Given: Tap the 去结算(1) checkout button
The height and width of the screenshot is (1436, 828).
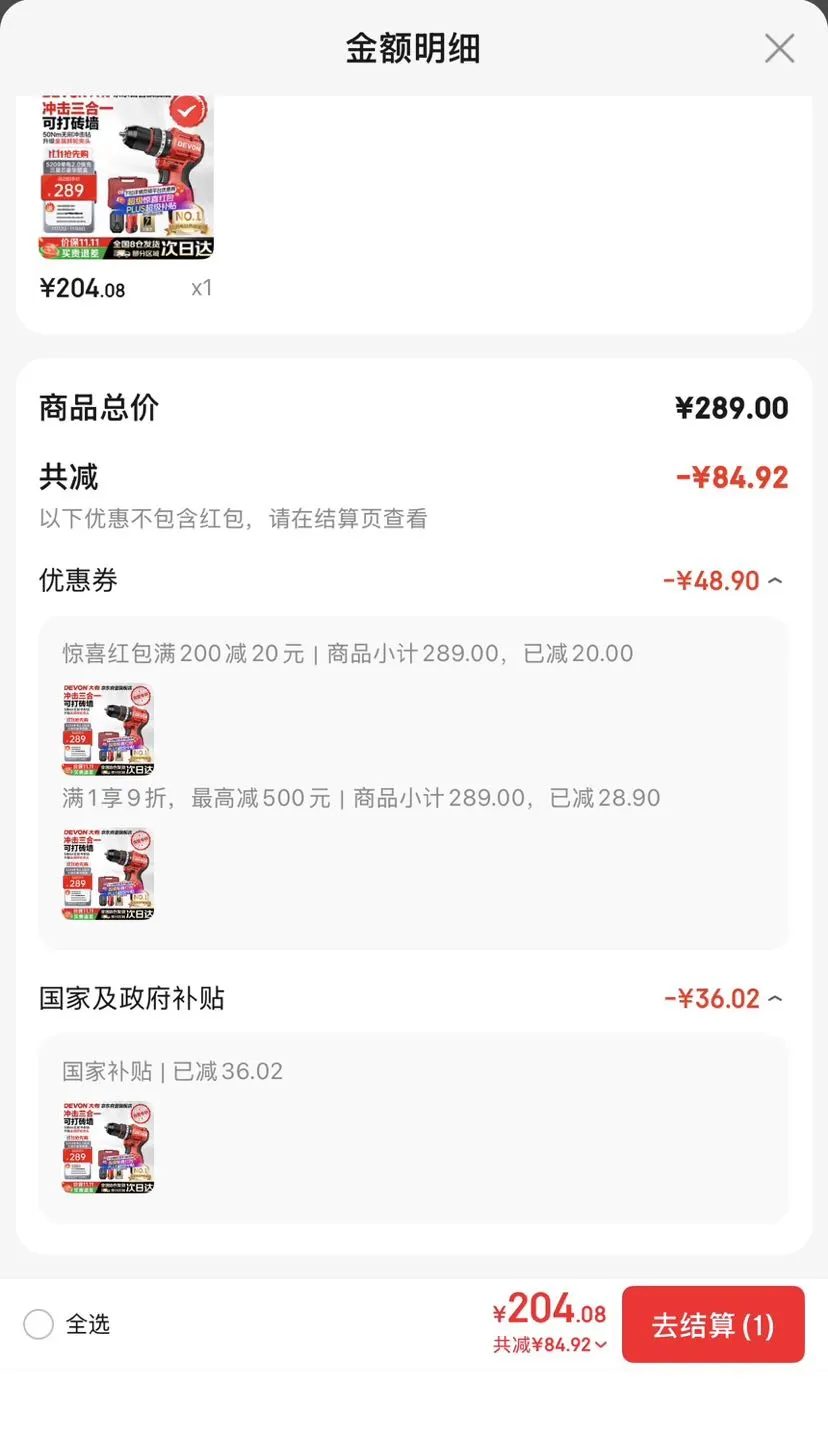Looking at the screenshot, I should pos(712,1324).
